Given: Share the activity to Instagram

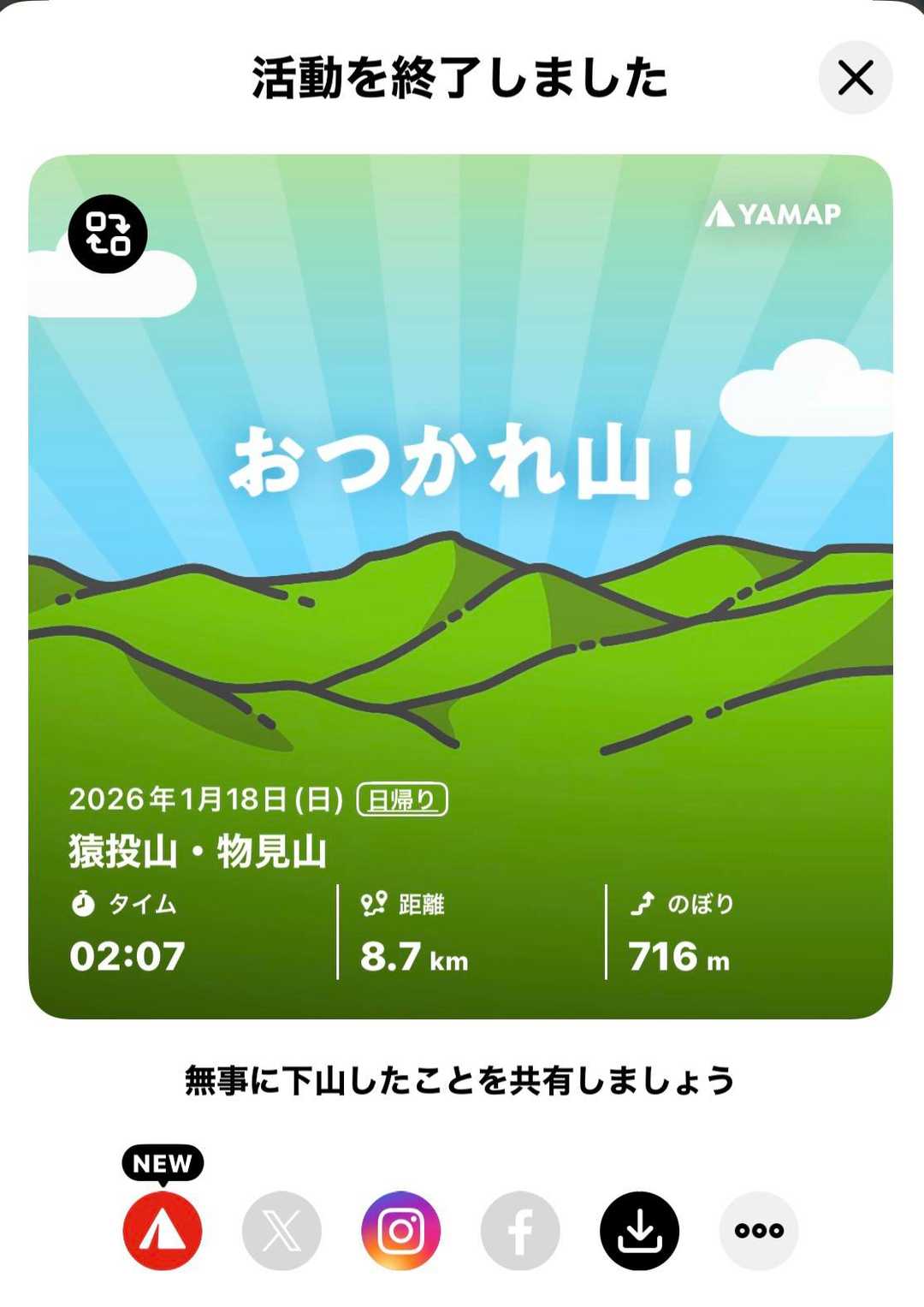Looking at the screenshot, I should 400,1230.
